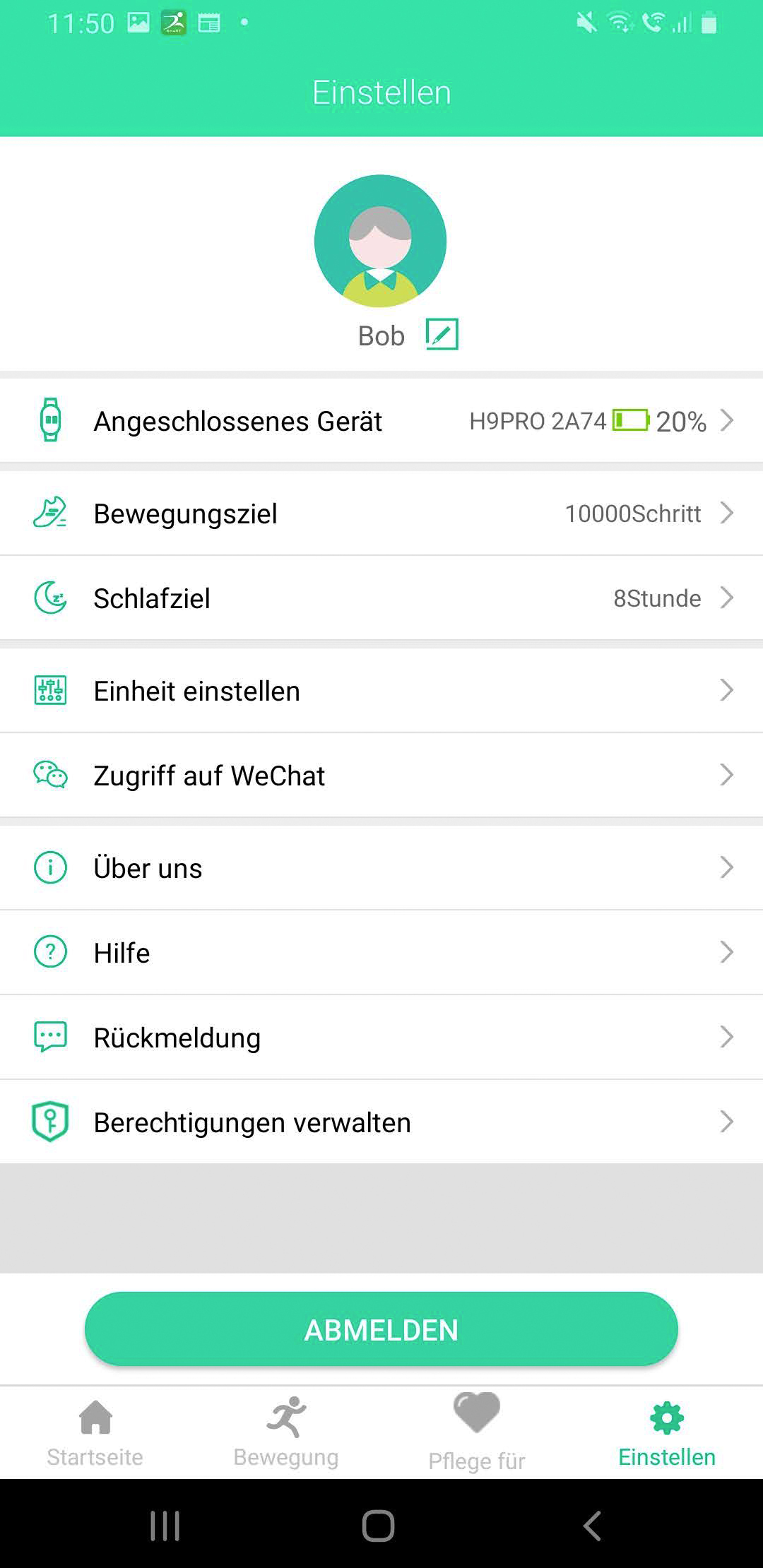Image resolution: width=763 pixels, height=1568 pixels.
Task: Go to the system home screen
Action: 378,1526
